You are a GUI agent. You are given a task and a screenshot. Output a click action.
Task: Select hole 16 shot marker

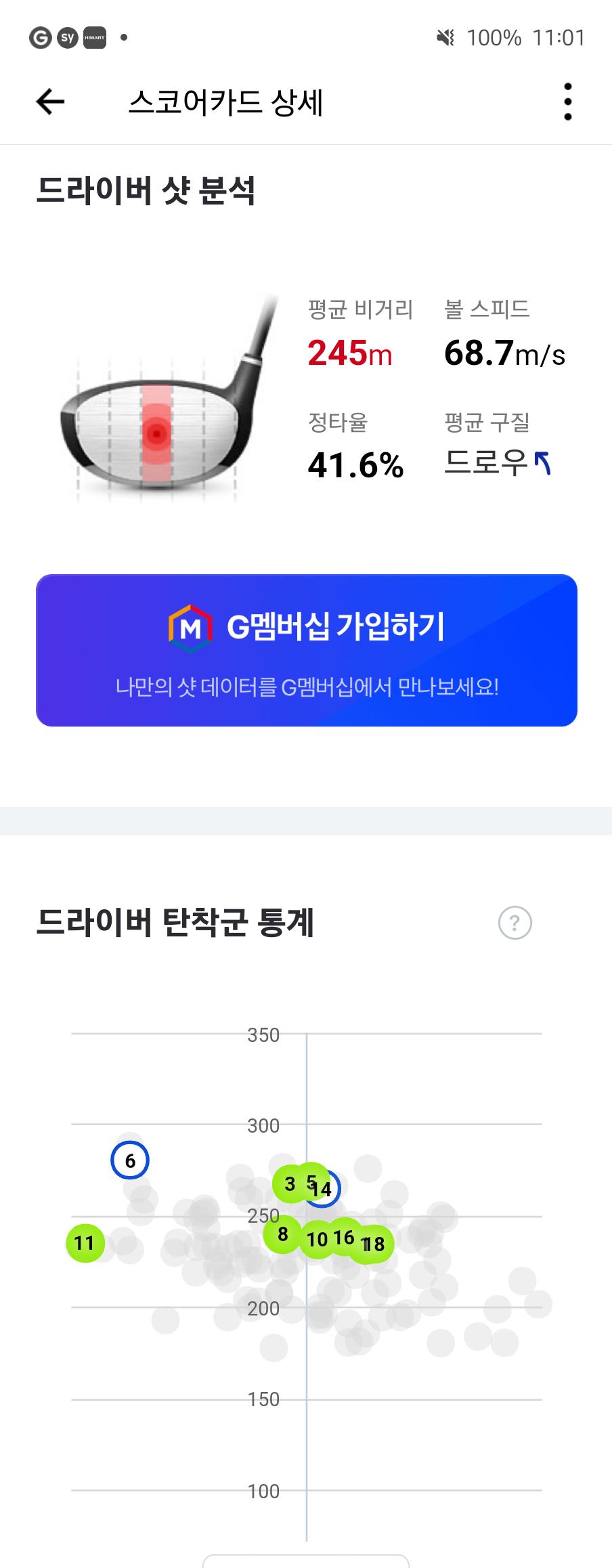click(344, 1238)
